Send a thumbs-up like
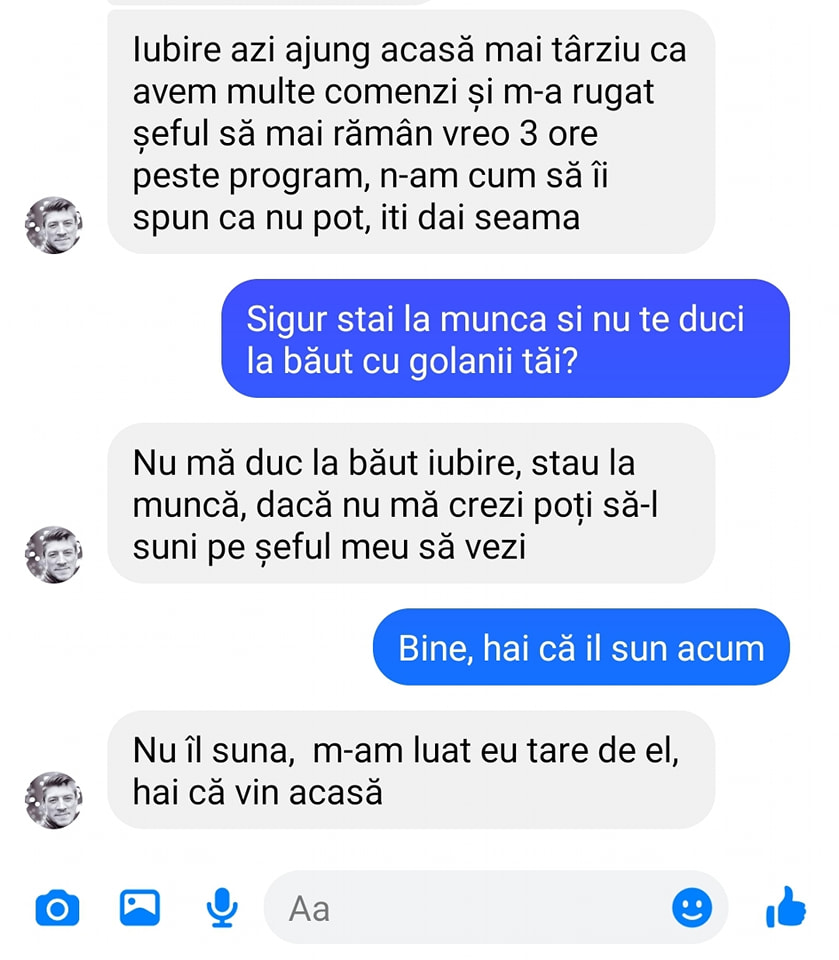839x960 pixels. coord(786,907)
